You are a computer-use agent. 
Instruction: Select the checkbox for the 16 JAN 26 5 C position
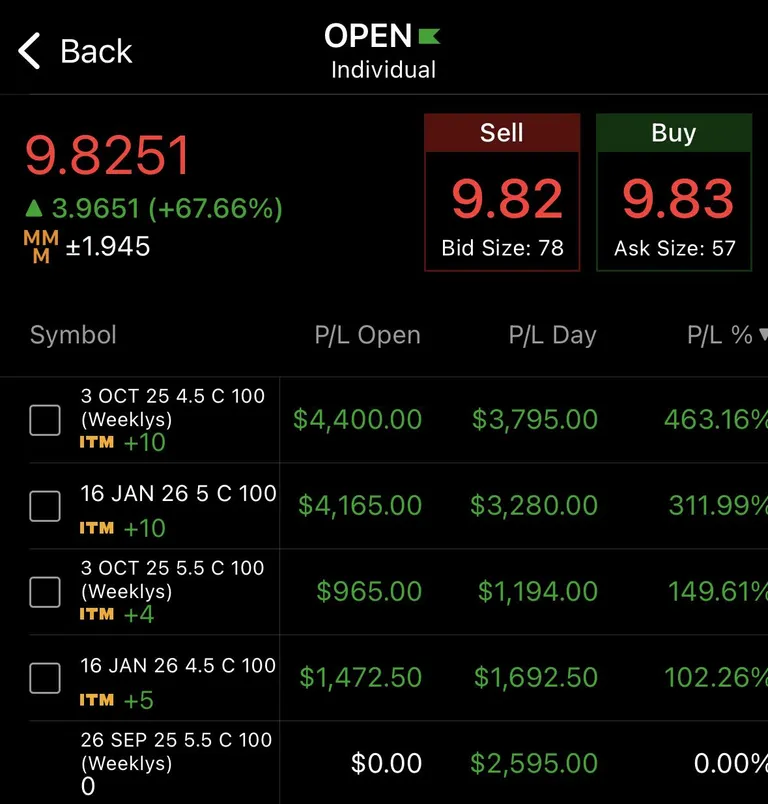pos(45,506)
